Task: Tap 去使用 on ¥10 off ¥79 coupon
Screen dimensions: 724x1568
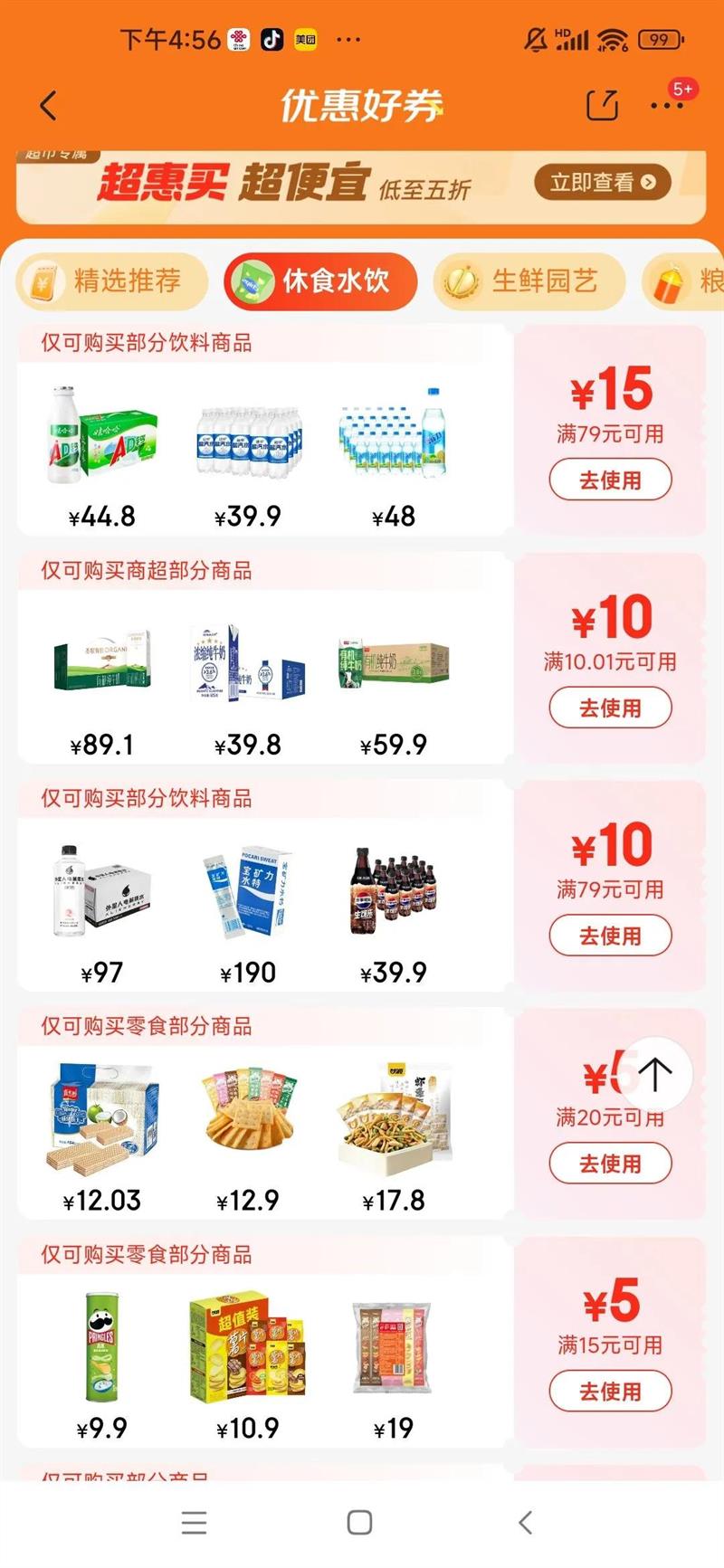Action: pos(611,936)
